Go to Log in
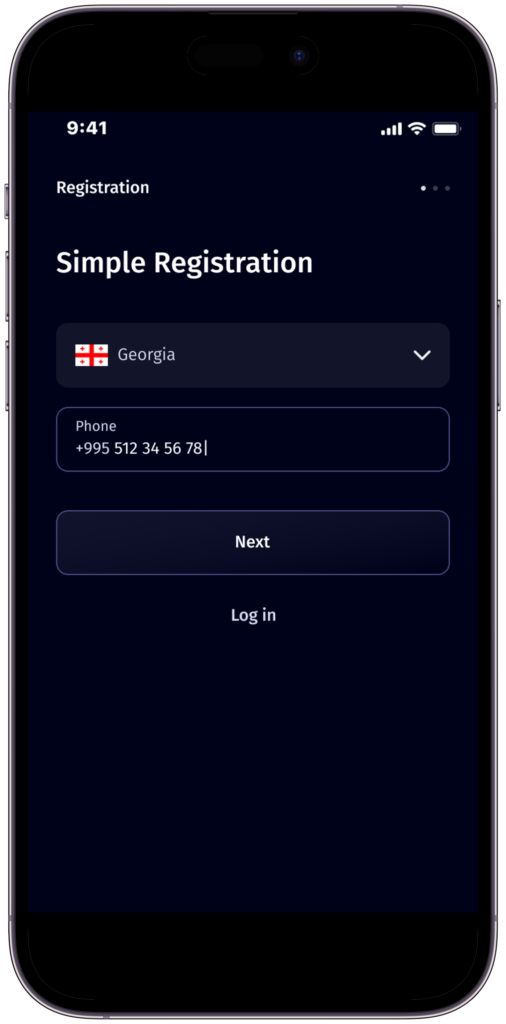 click(253, 615)
